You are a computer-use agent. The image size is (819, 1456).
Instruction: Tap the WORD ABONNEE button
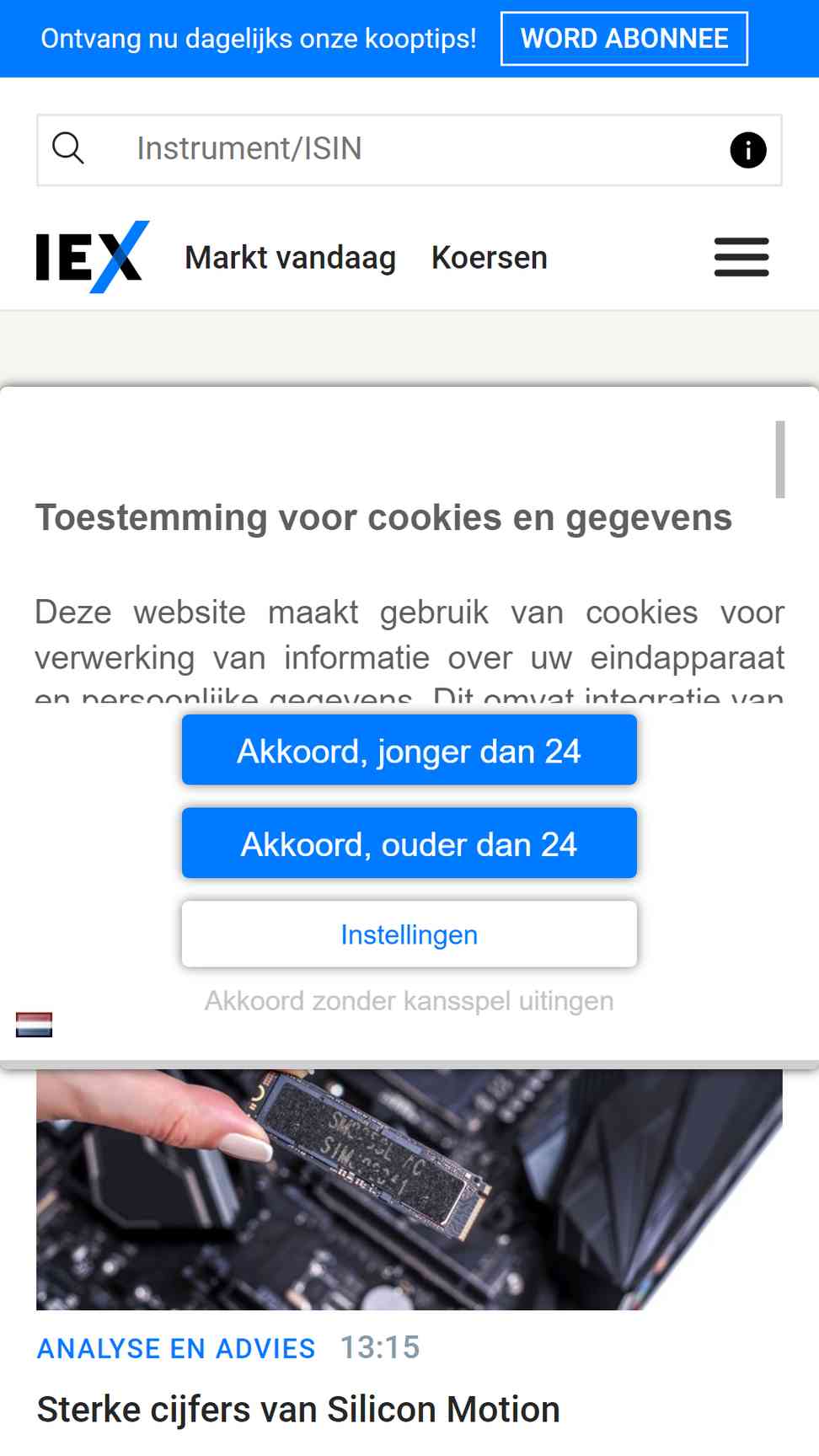pyautogui.click(x=624, y=39)
